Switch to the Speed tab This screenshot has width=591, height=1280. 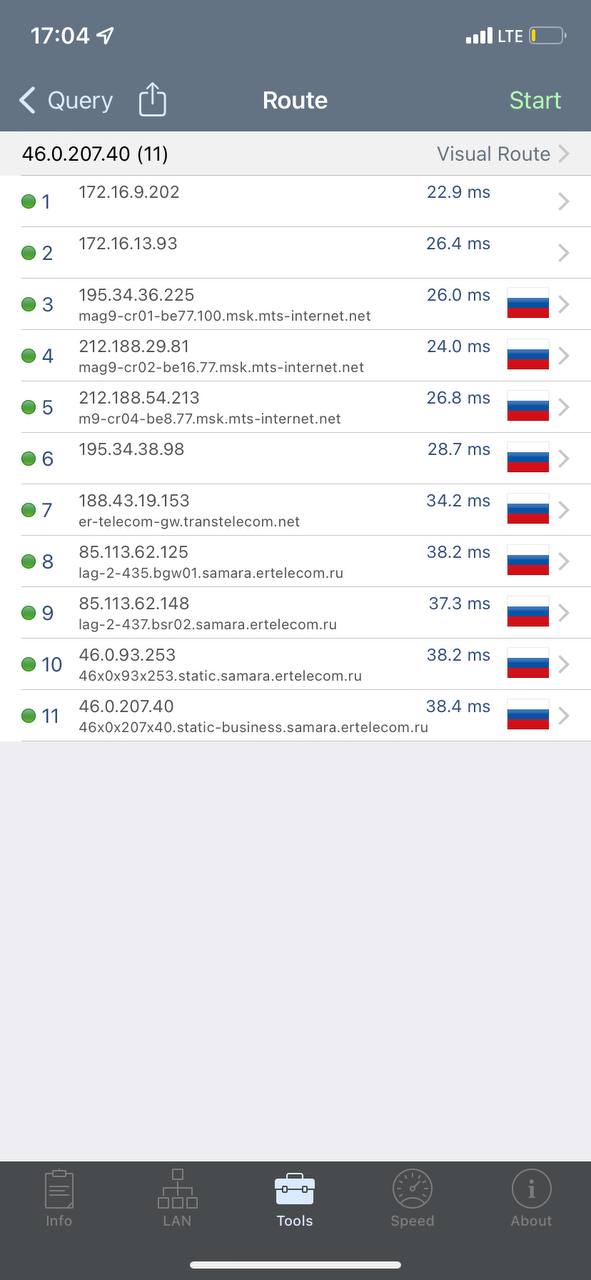click(x=413, y=1198)
